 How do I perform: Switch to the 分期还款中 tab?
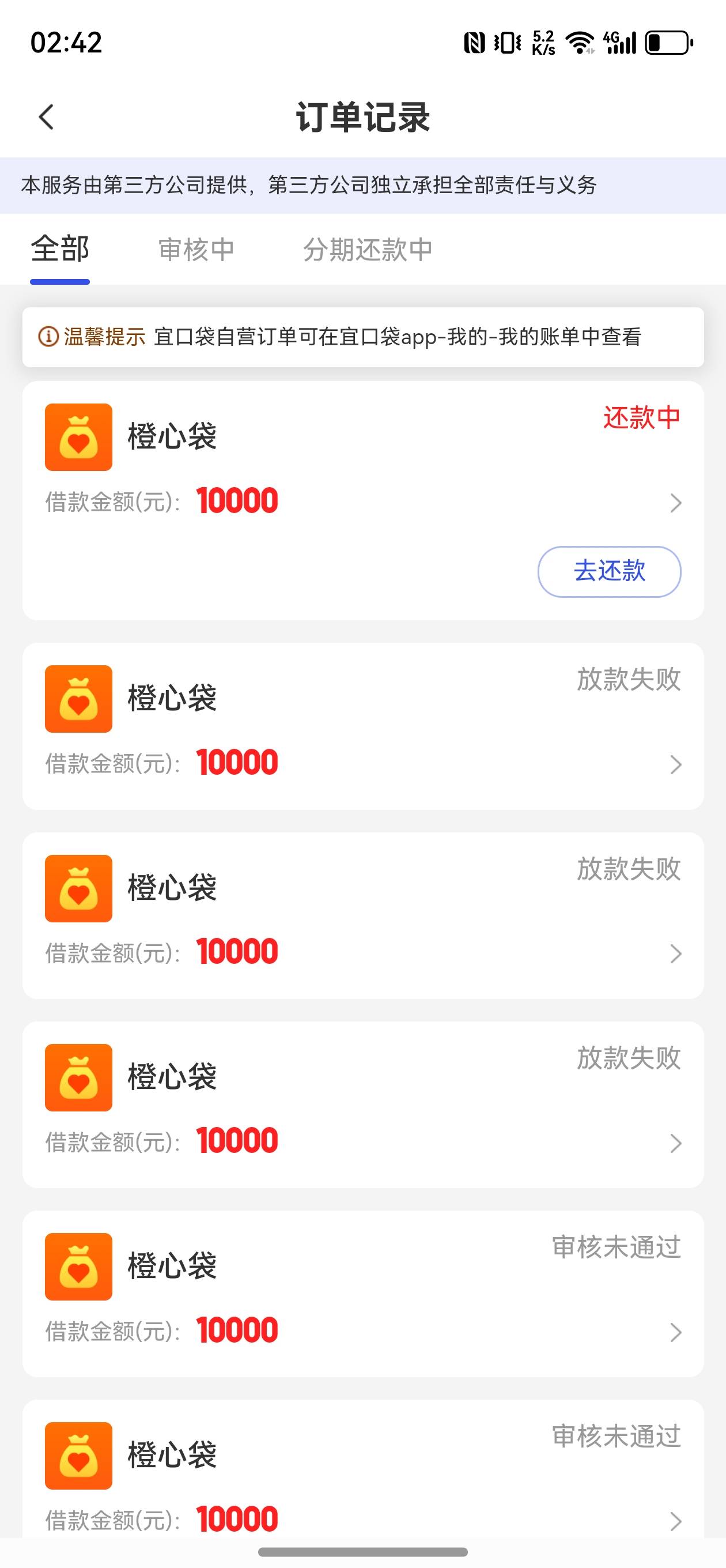(x=368, y=250)
